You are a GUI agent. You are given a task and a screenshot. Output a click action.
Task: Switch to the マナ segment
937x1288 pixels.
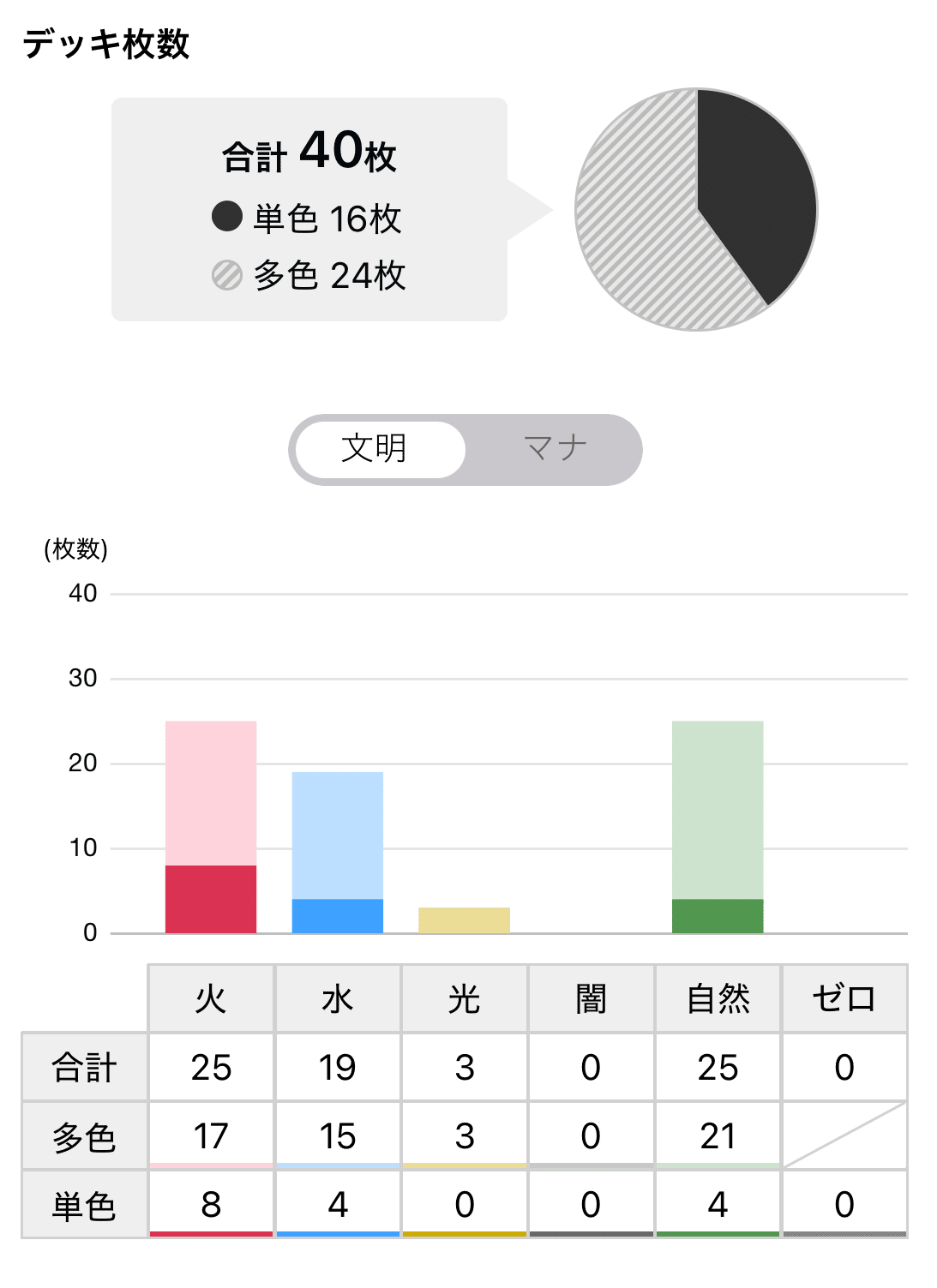click(x=555, y=449)
